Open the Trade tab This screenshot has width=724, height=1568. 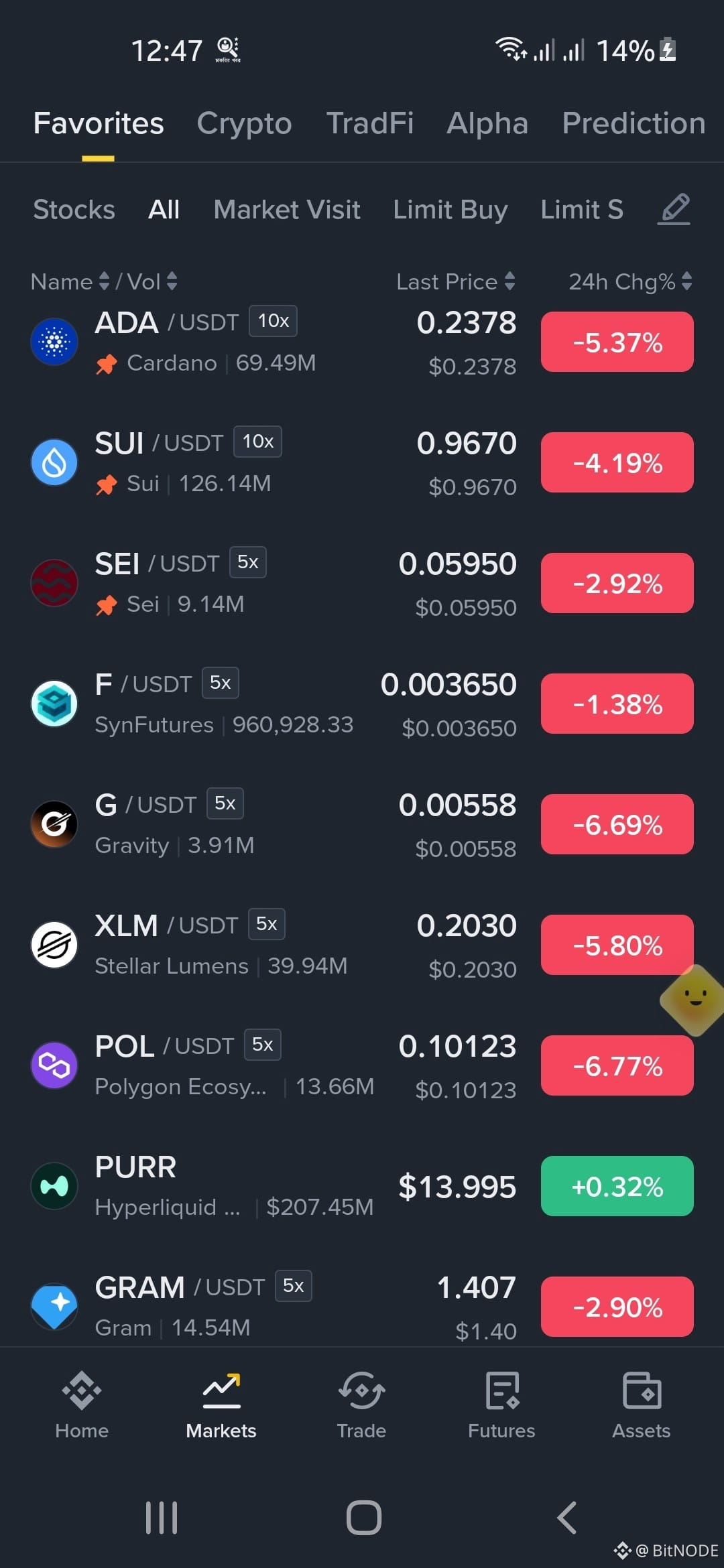click(x=361, y=1405)
